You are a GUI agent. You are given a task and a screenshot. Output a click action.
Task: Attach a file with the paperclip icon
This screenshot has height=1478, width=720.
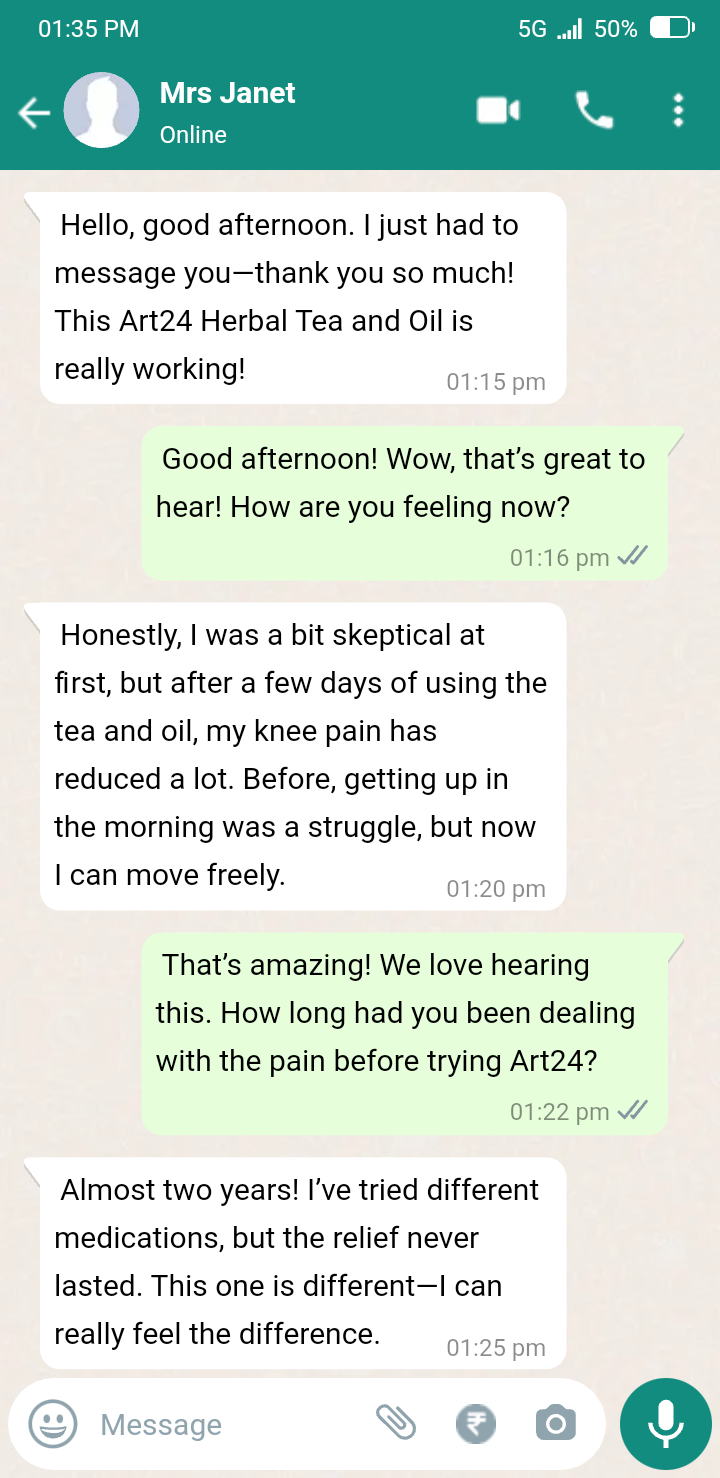[x=396, y=1422]
